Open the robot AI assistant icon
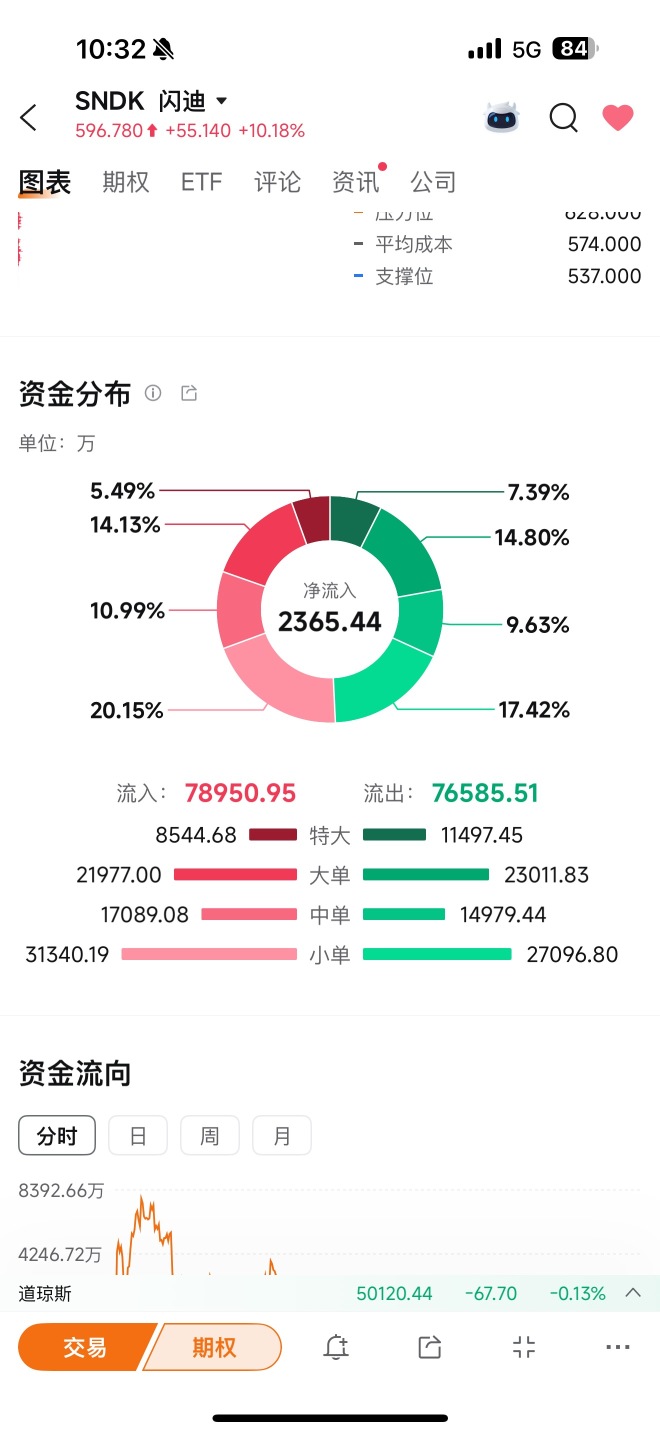The height and width of the screenshot is (1434, 660). (502, 118)
